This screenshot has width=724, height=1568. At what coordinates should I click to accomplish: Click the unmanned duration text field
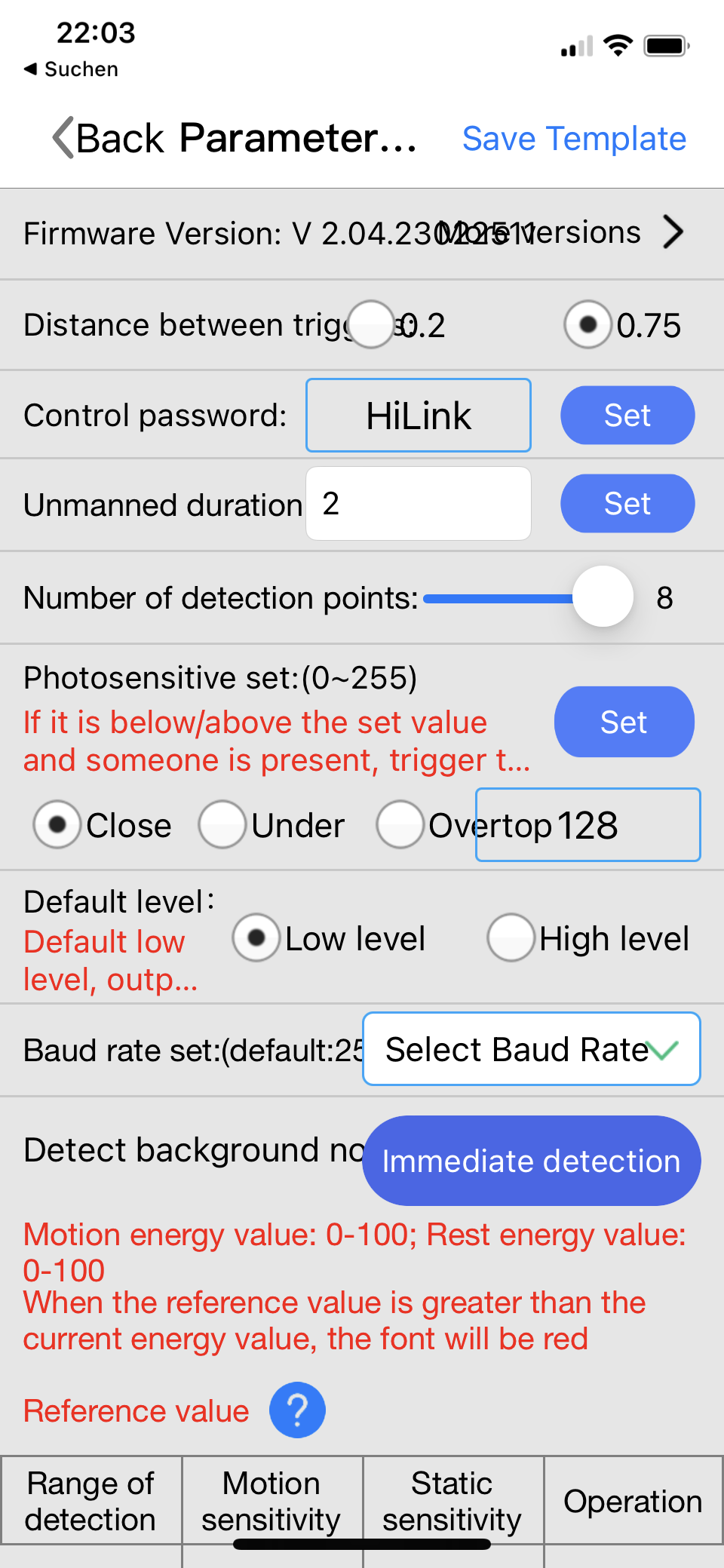click(418, 503)
